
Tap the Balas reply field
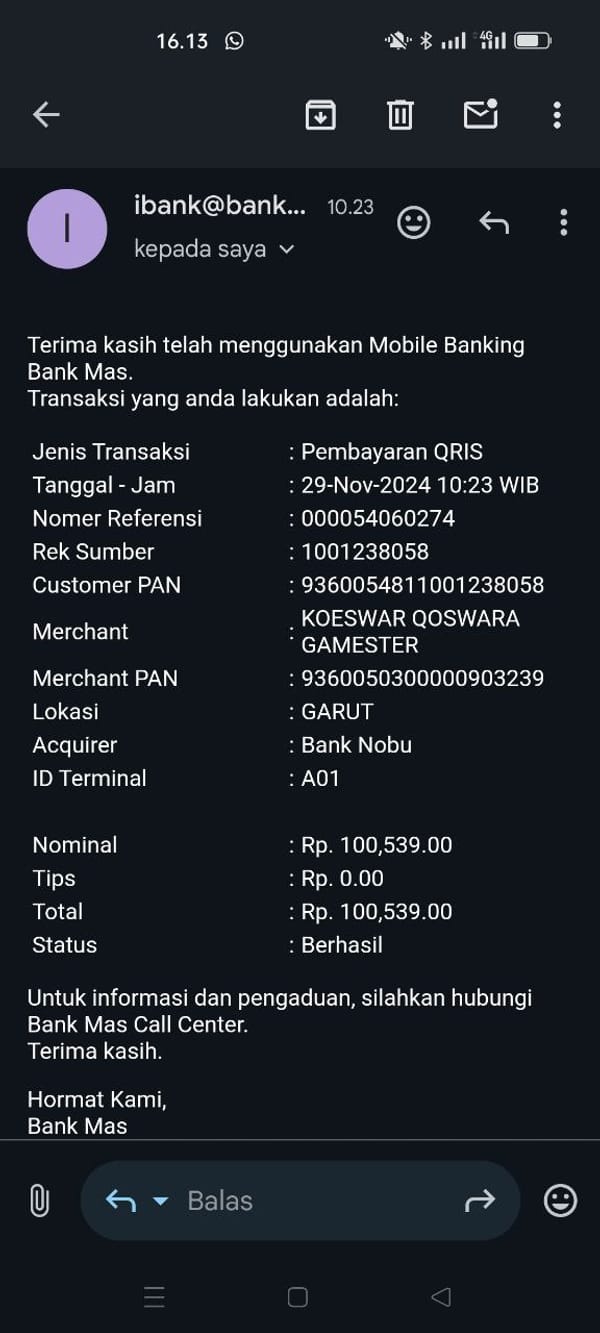pyautogui.click(x=300, y=1200)
